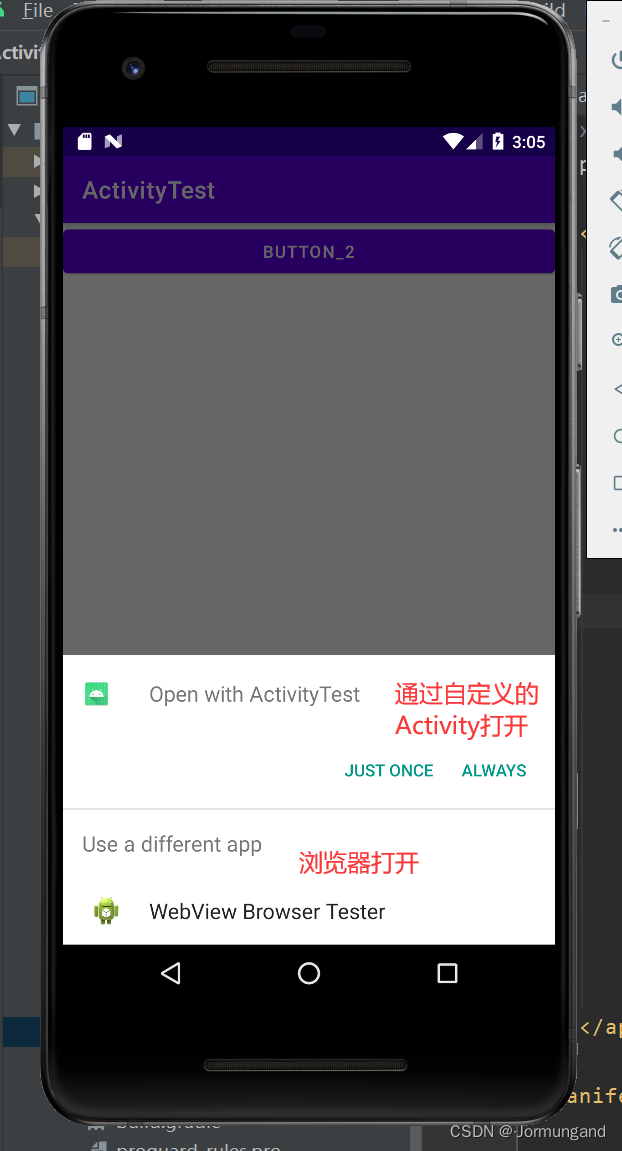
Task: Go to the home screen
Action: [x=309, y=973]
